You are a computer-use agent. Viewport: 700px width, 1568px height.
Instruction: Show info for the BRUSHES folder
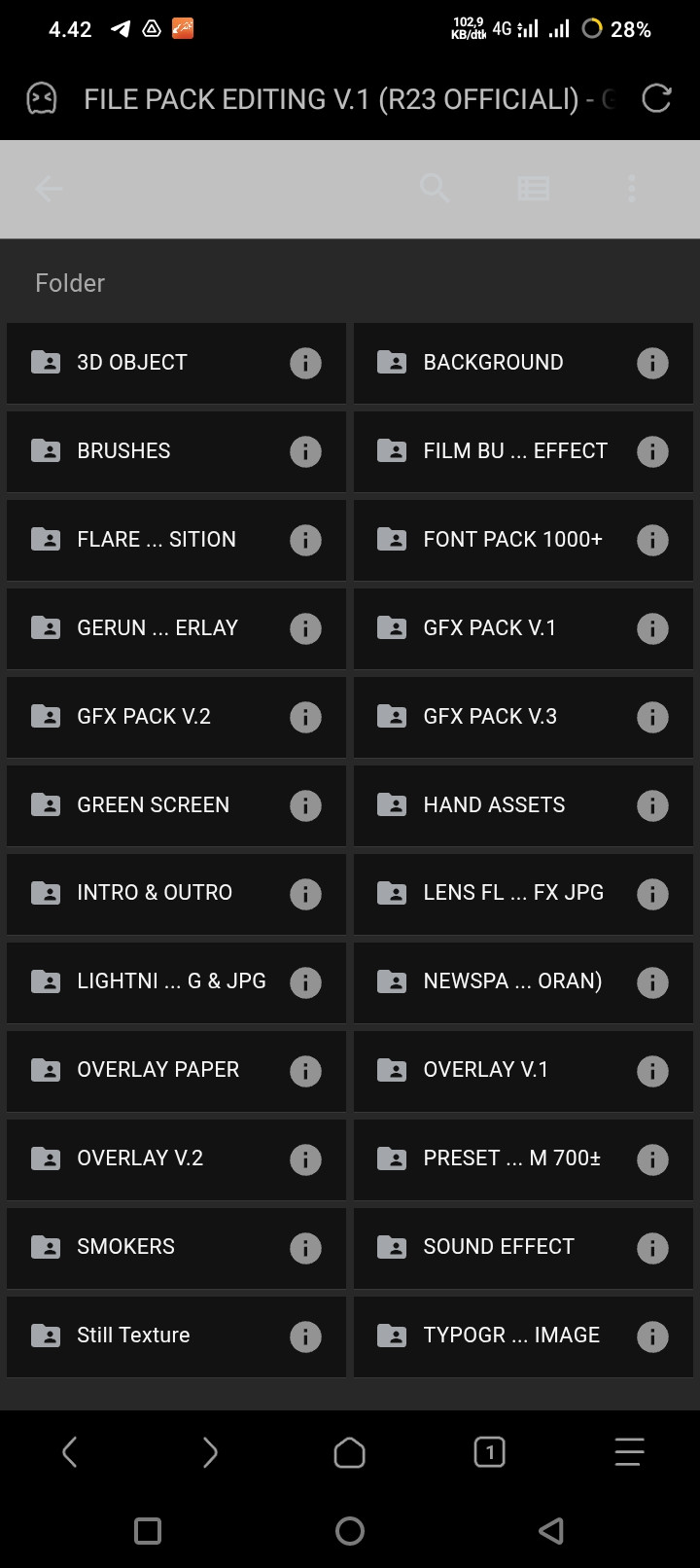pyautogui.click(x=305, y=451)
